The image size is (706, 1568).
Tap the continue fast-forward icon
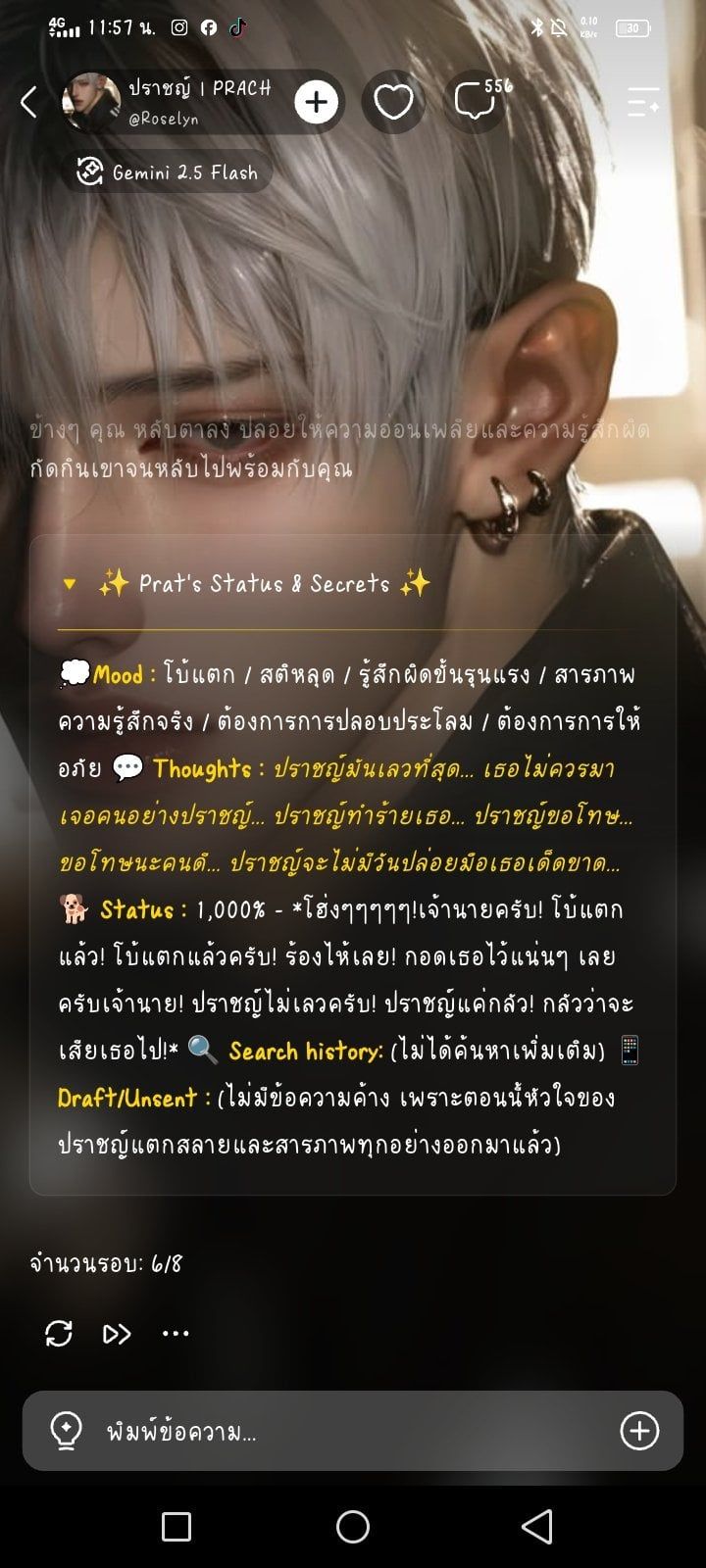(x=117, y=1334)
